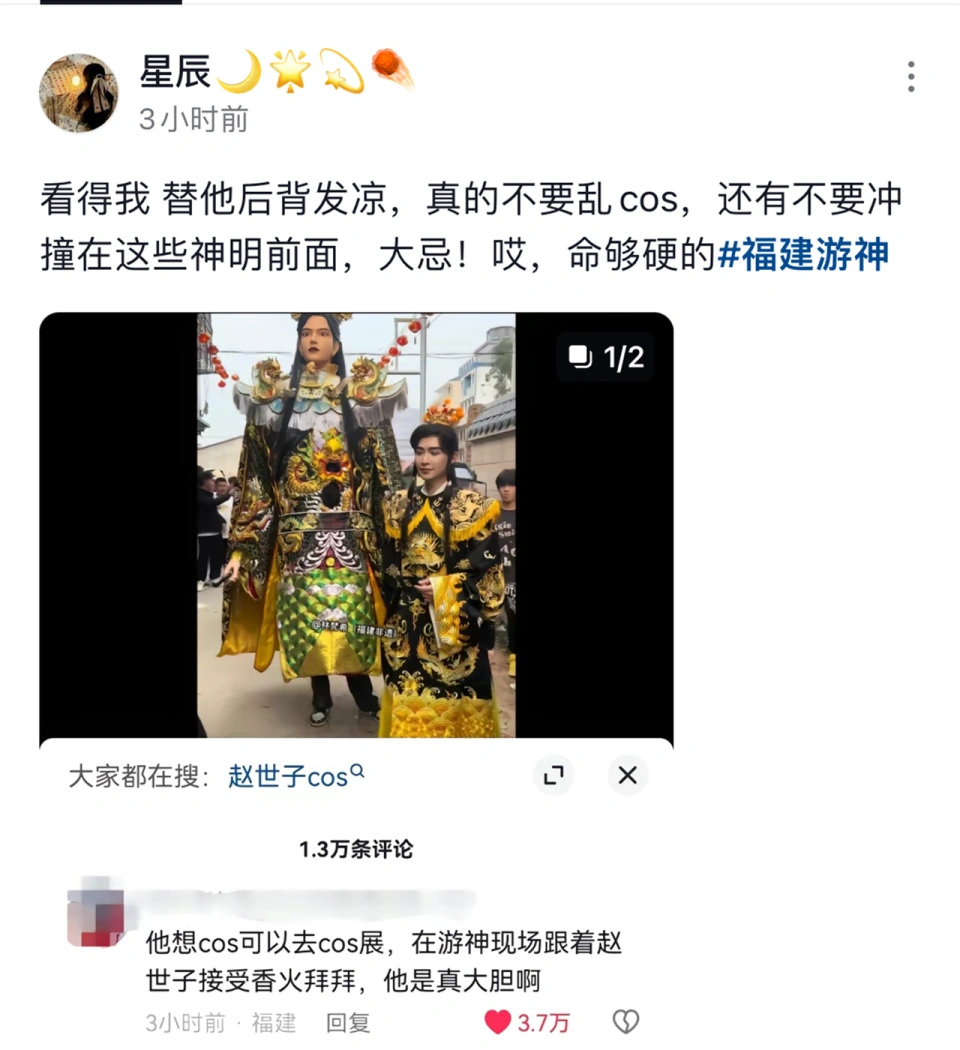
Task: Open the post's three-dot overflow menu
Action: click(910, 77)
